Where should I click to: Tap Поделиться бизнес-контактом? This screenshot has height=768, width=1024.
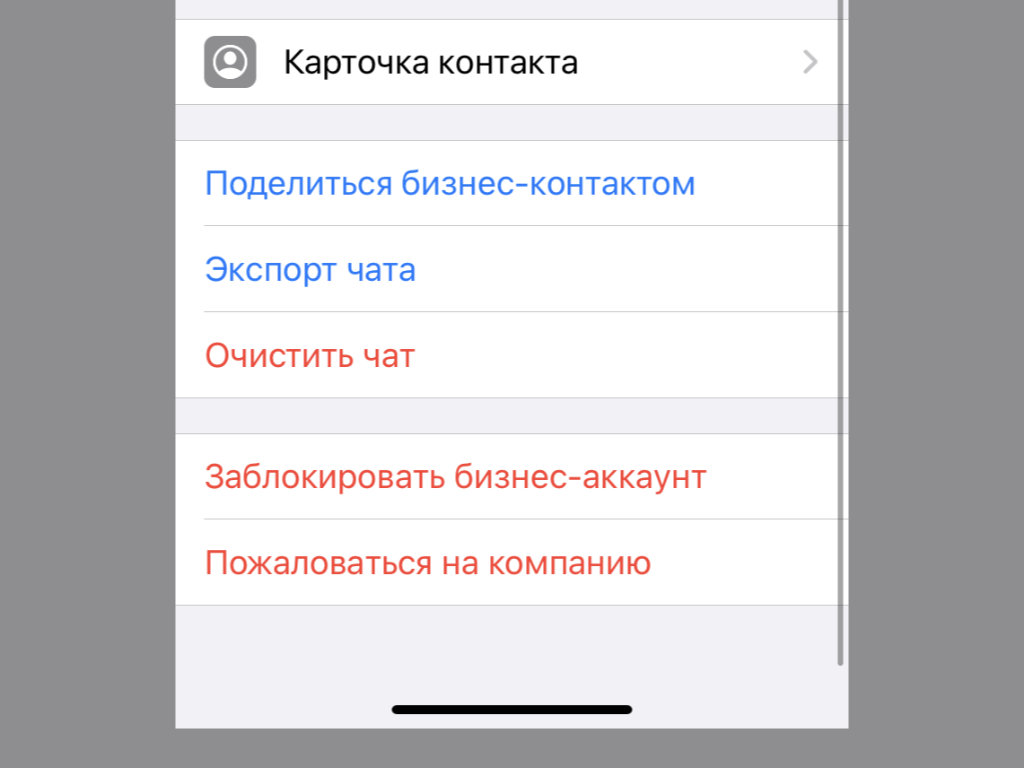450,184
